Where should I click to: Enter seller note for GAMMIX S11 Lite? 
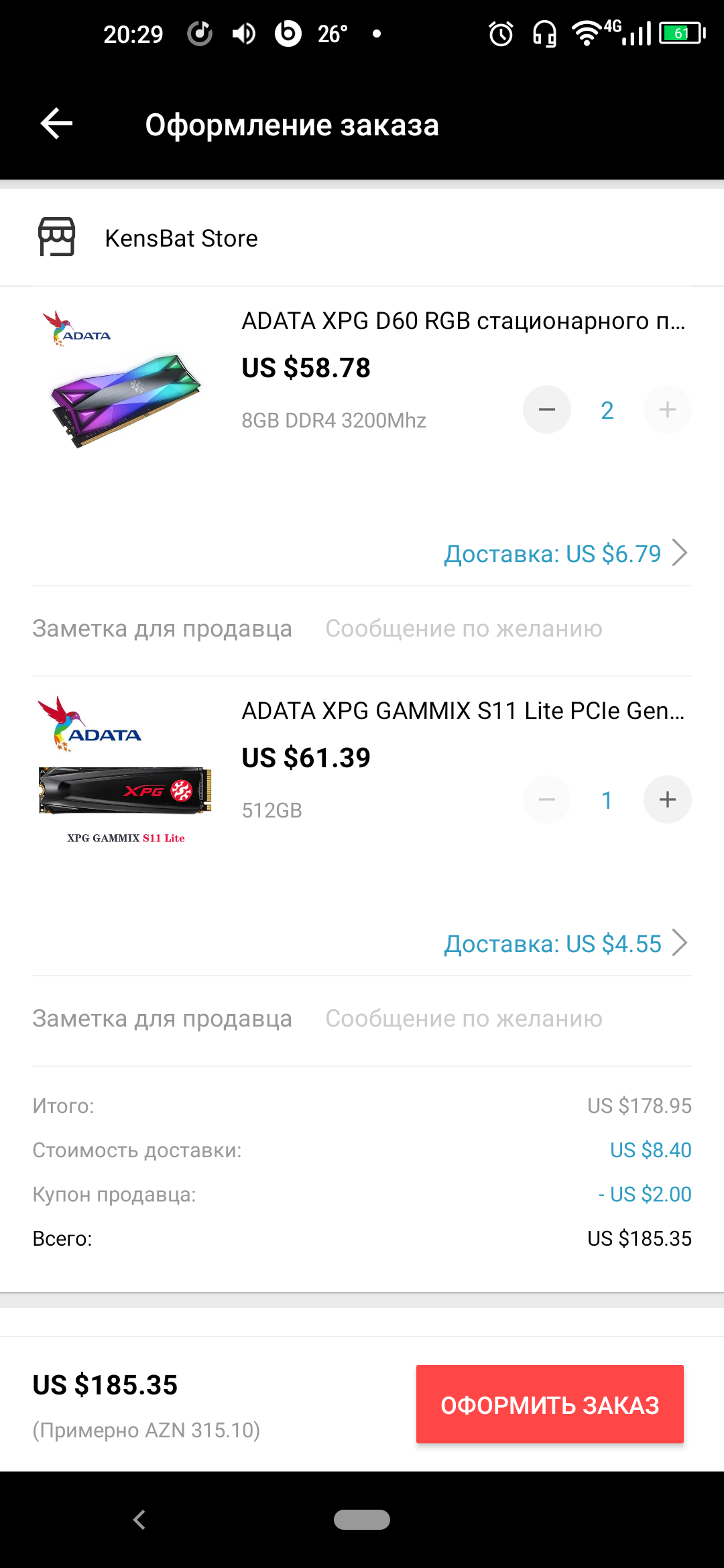[x=464, y=1019]
